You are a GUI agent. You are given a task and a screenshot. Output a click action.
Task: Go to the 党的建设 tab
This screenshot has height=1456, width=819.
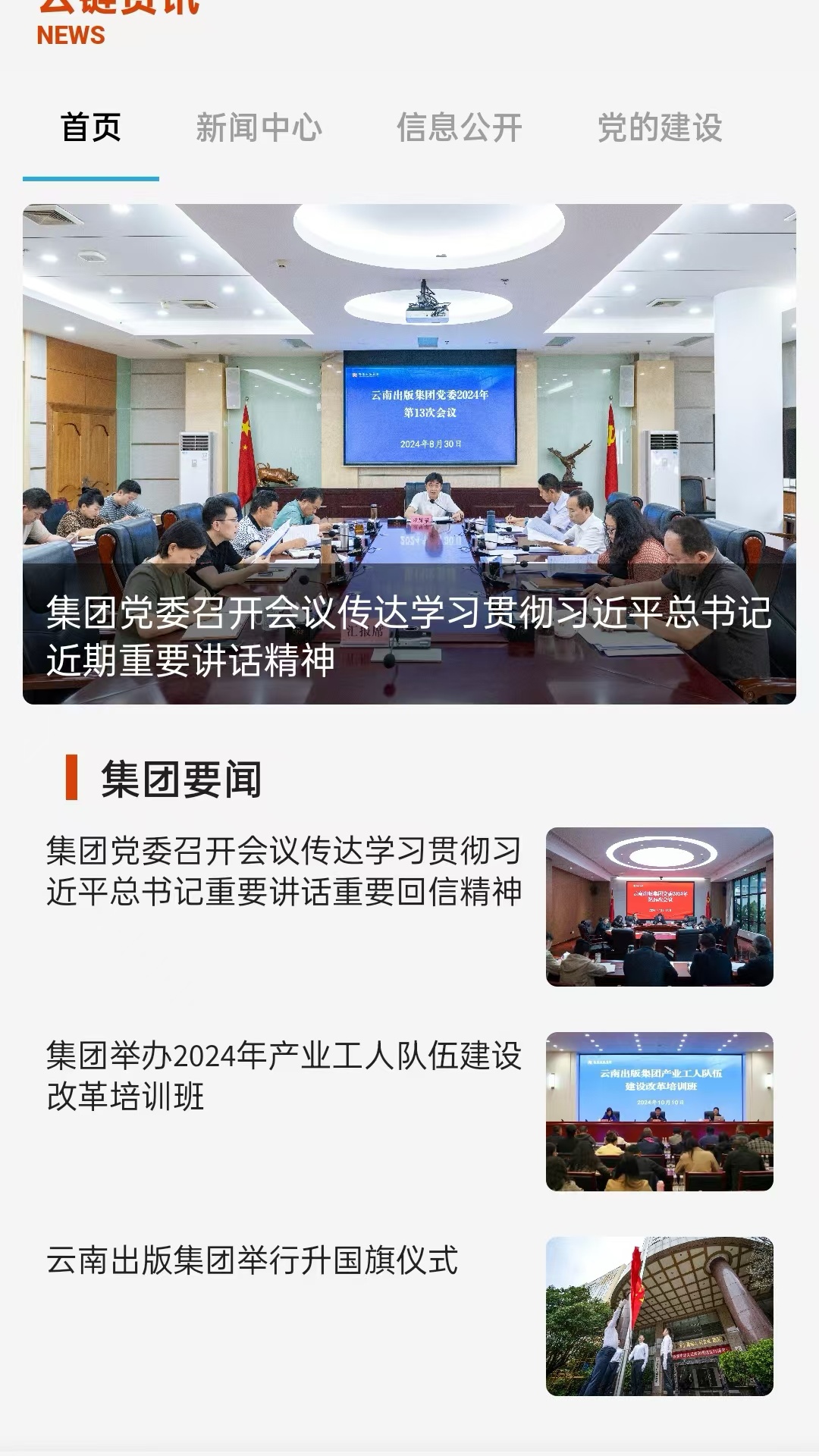(660, 127)
